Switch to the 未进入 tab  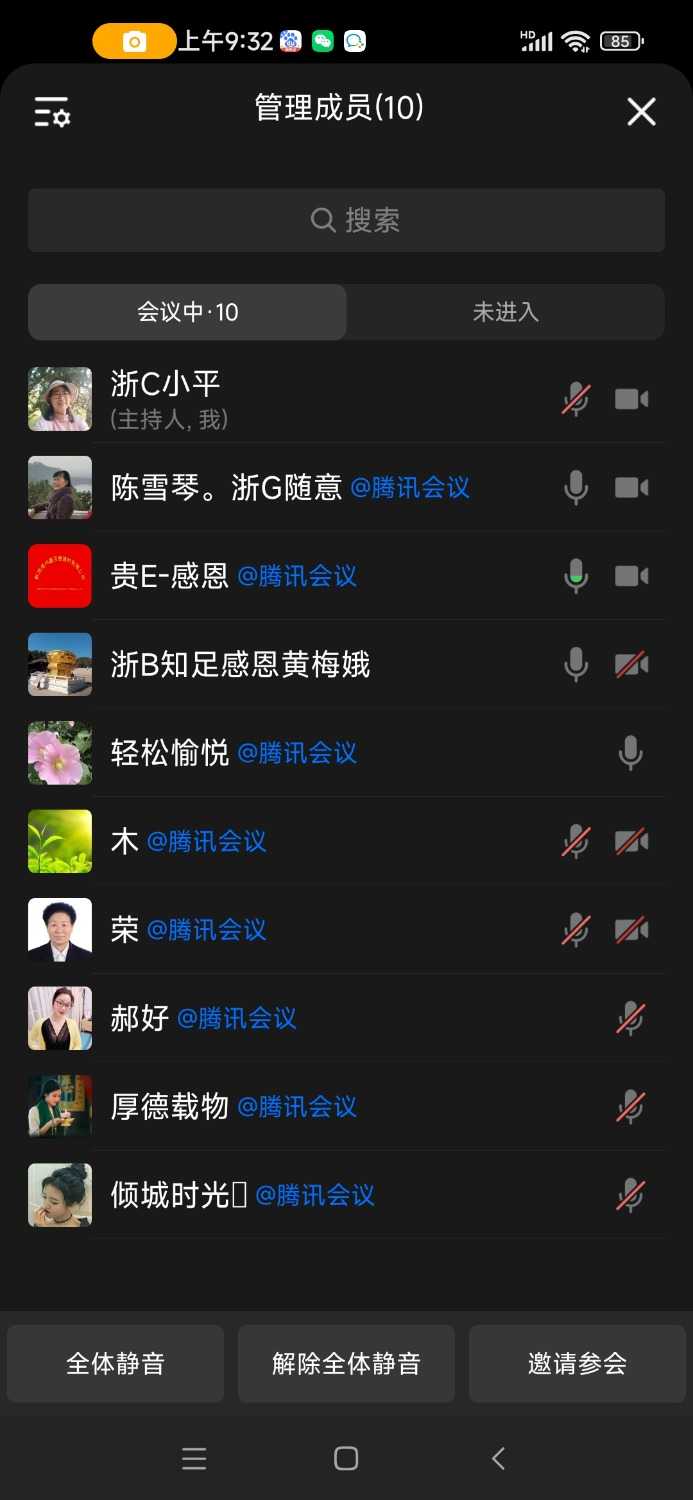tap(505, 312)
